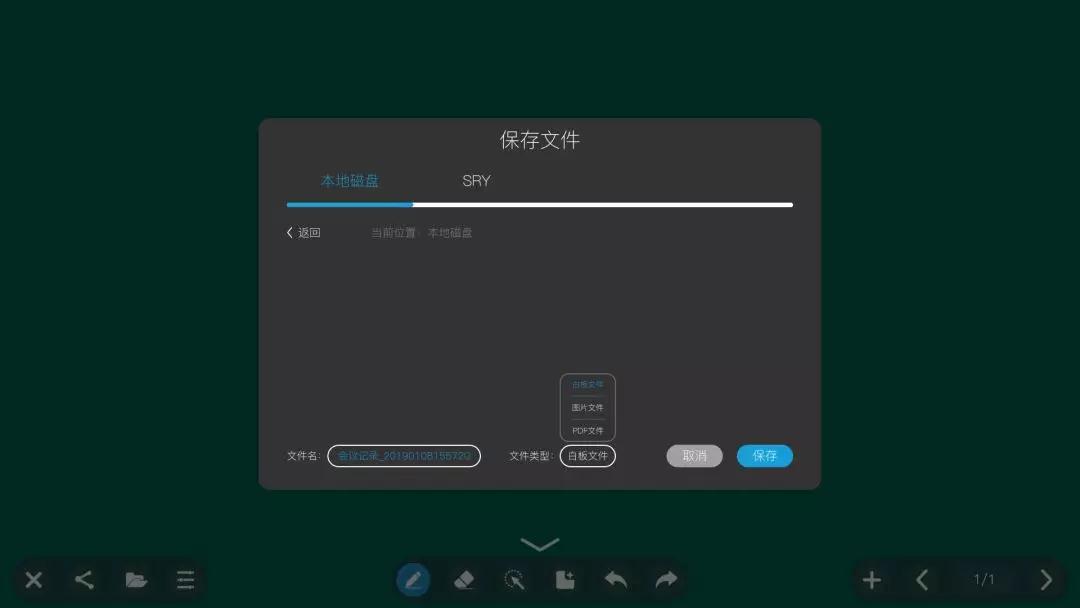Add a new page with plus icon
The width and height of the screenshot is (1080, 608).
point(872,580)
